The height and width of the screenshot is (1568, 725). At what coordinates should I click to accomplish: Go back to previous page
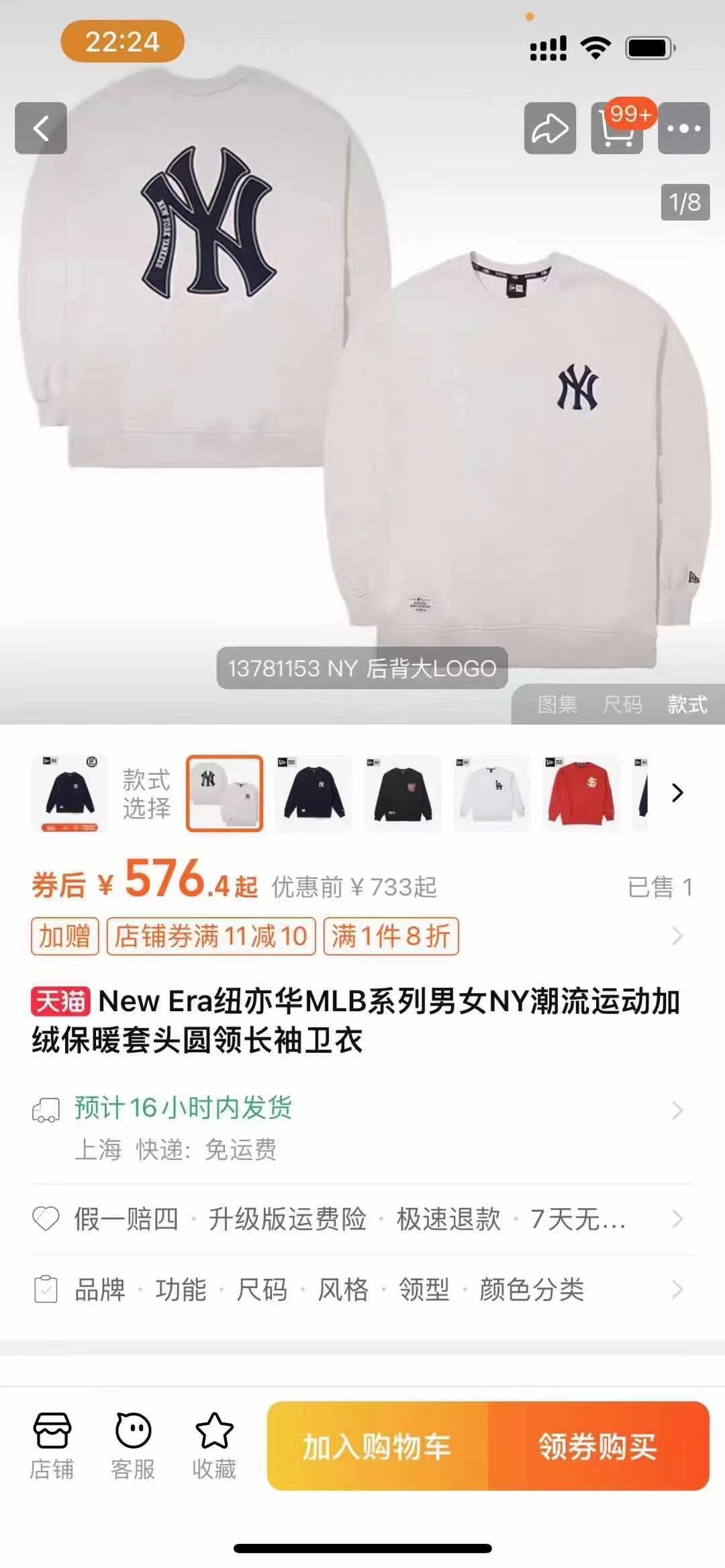click(41, 128)
